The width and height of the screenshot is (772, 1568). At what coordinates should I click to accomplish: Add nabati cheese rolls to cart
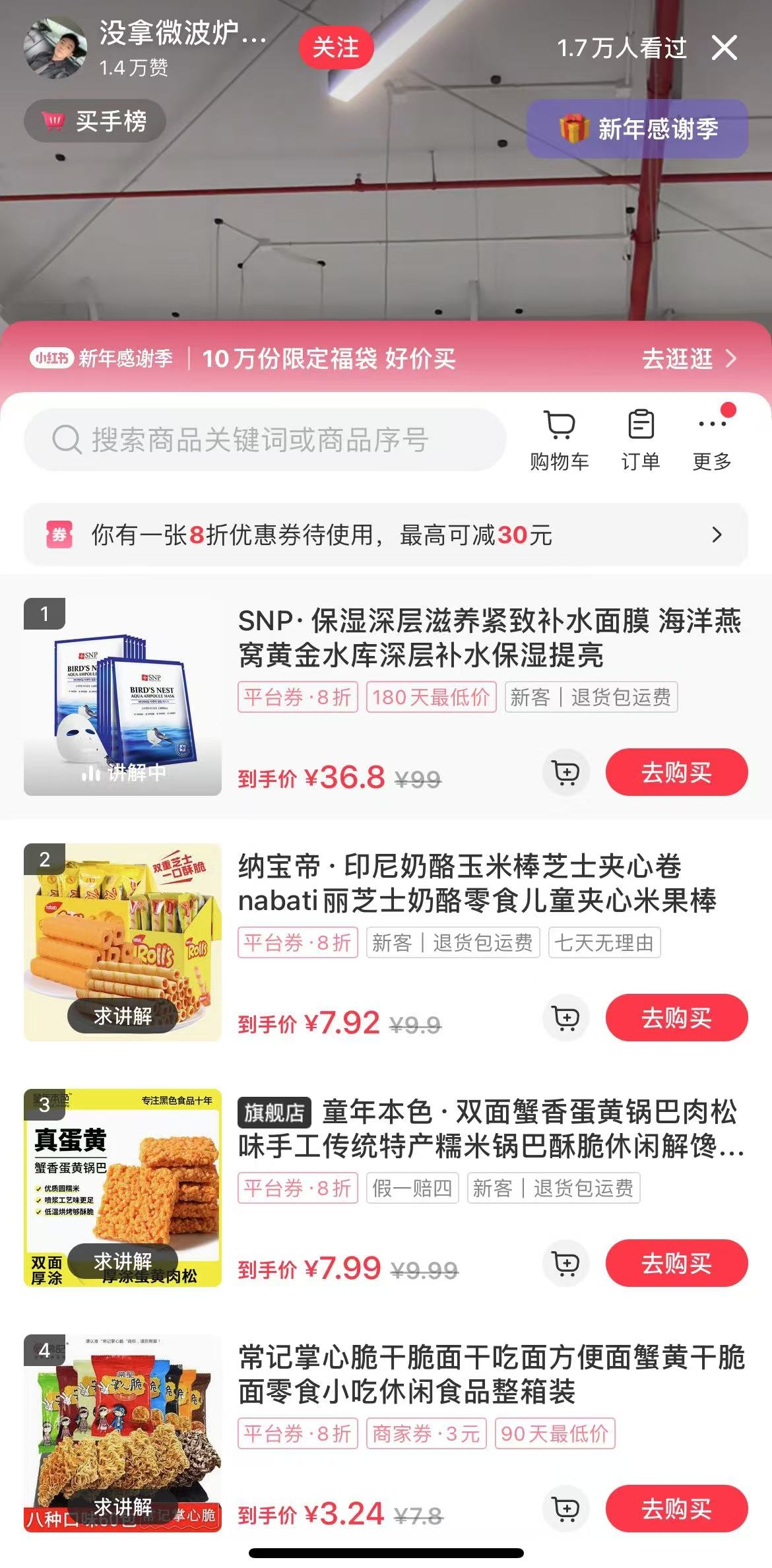[565, 1018]
